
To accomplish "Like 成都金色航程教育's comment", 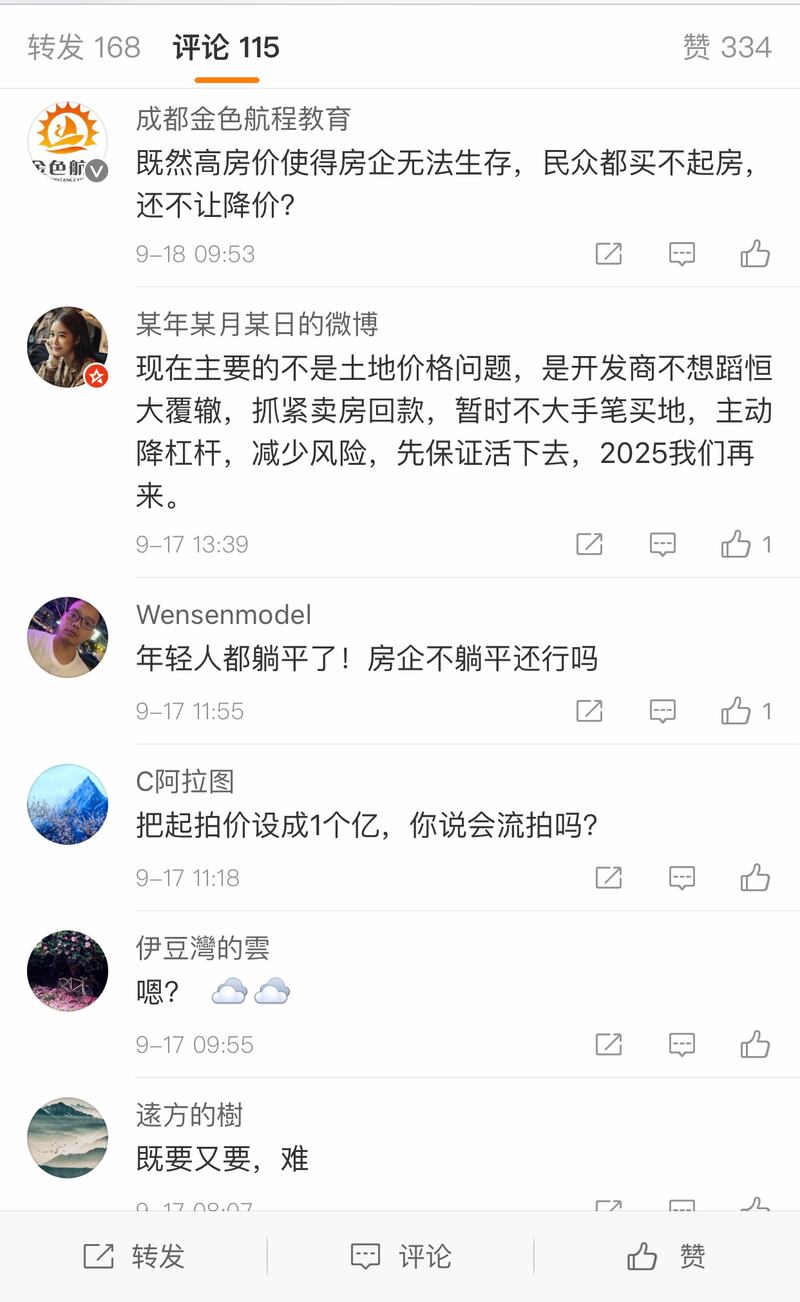I will pos(756,253).
